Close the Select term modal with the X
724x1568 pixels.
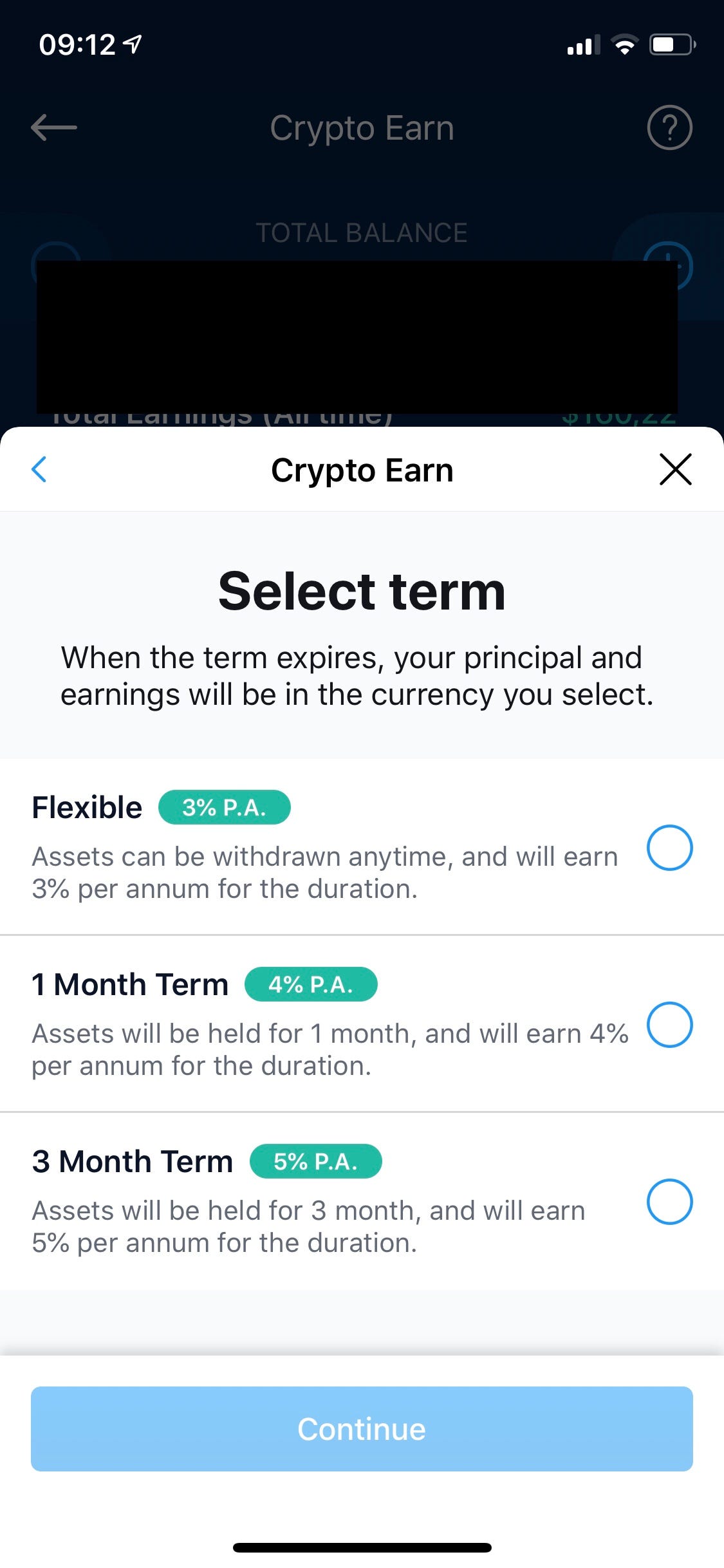(675, 469)
